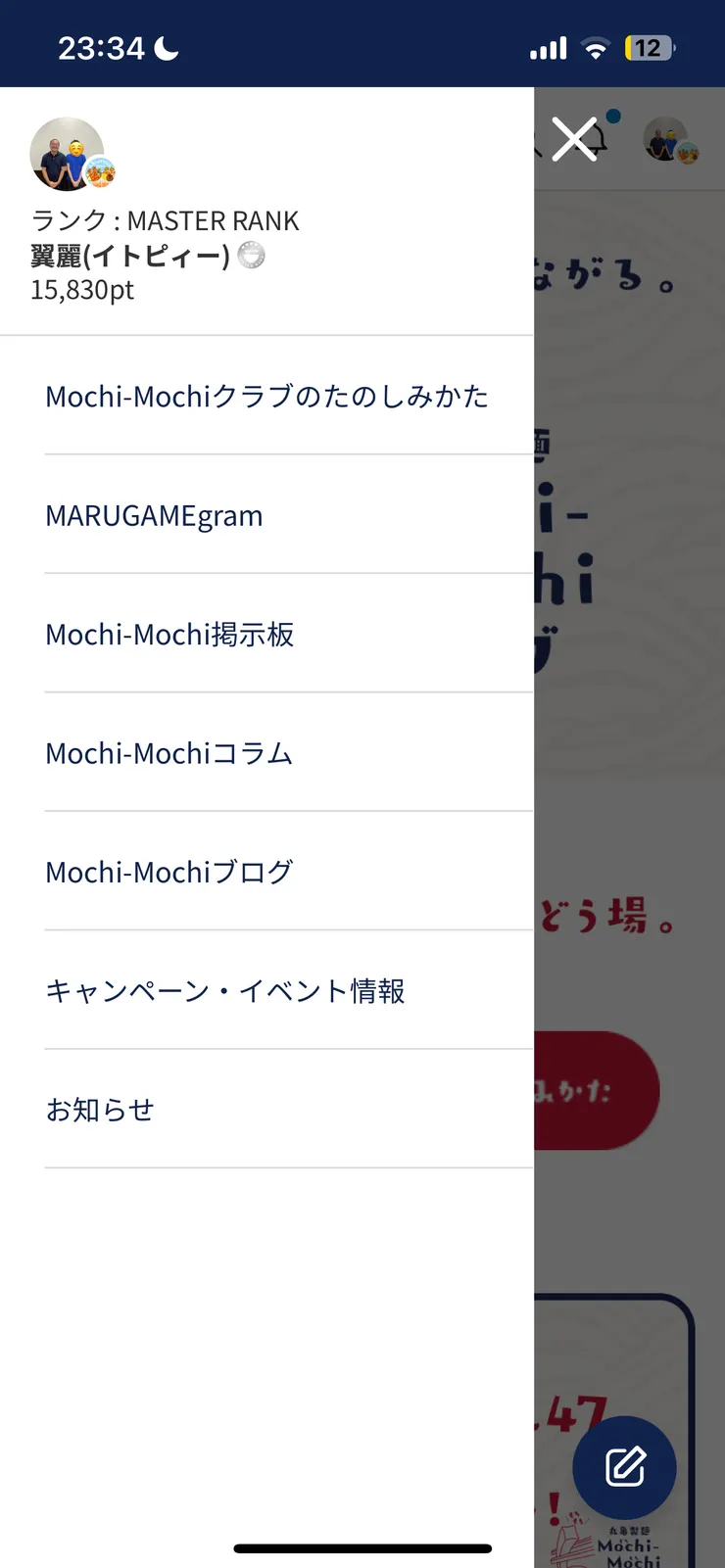The width and height of the screenshot is (725, 1568).
Task: Open MARUGAMEgram from the menu
Action: click(x=154, y=515)
